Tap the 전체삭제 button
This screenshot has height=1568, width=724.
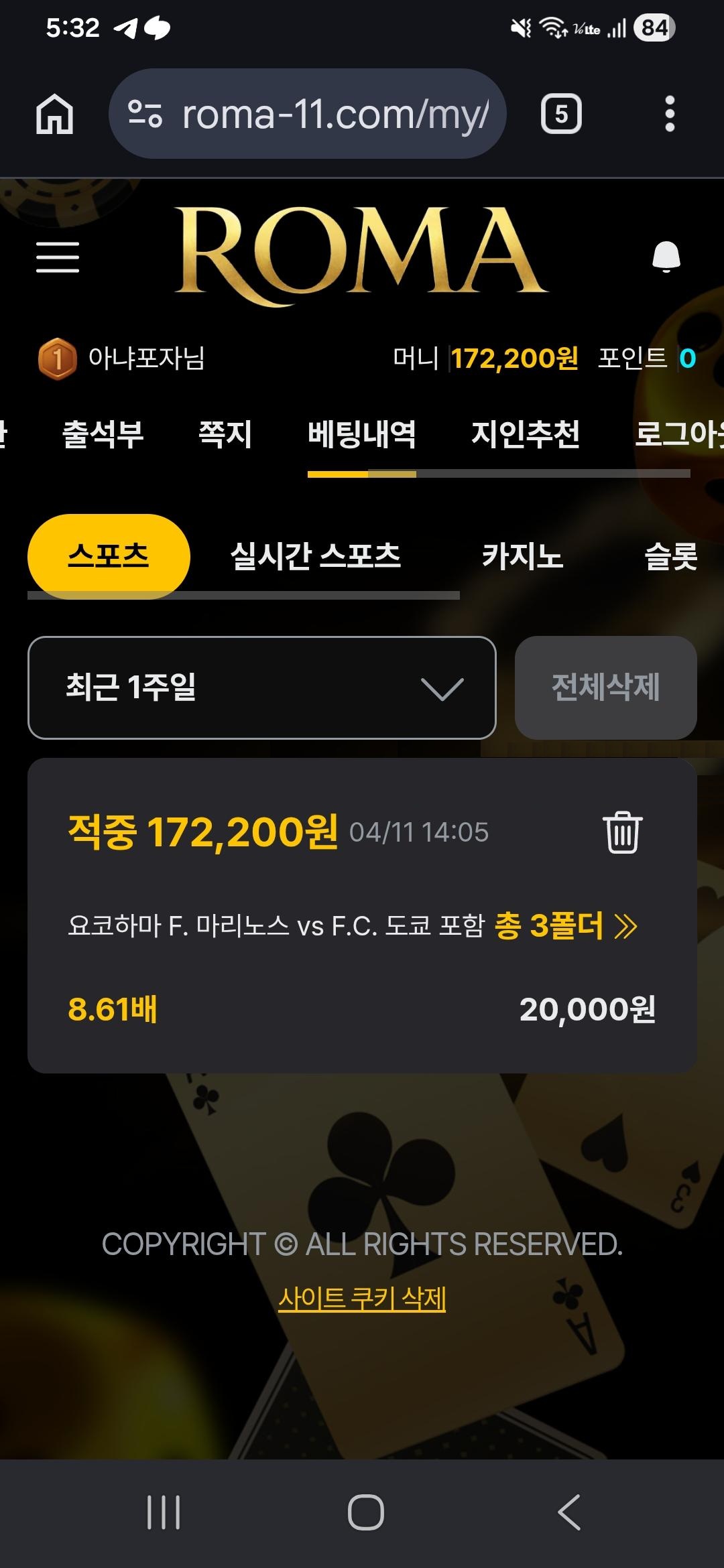[605, 688]
